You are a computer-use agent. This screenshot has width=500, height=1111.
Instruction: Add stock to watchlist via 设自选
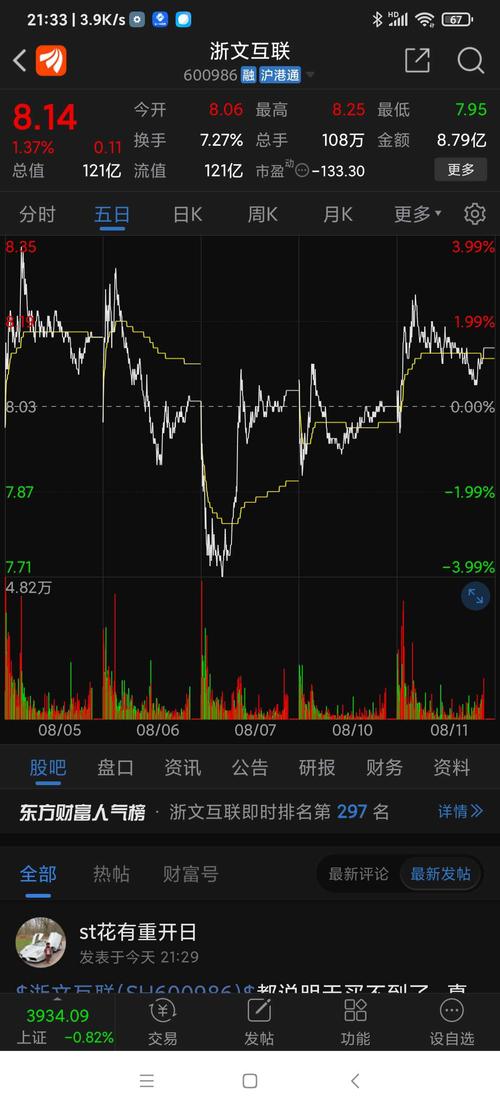[452, 1022]
